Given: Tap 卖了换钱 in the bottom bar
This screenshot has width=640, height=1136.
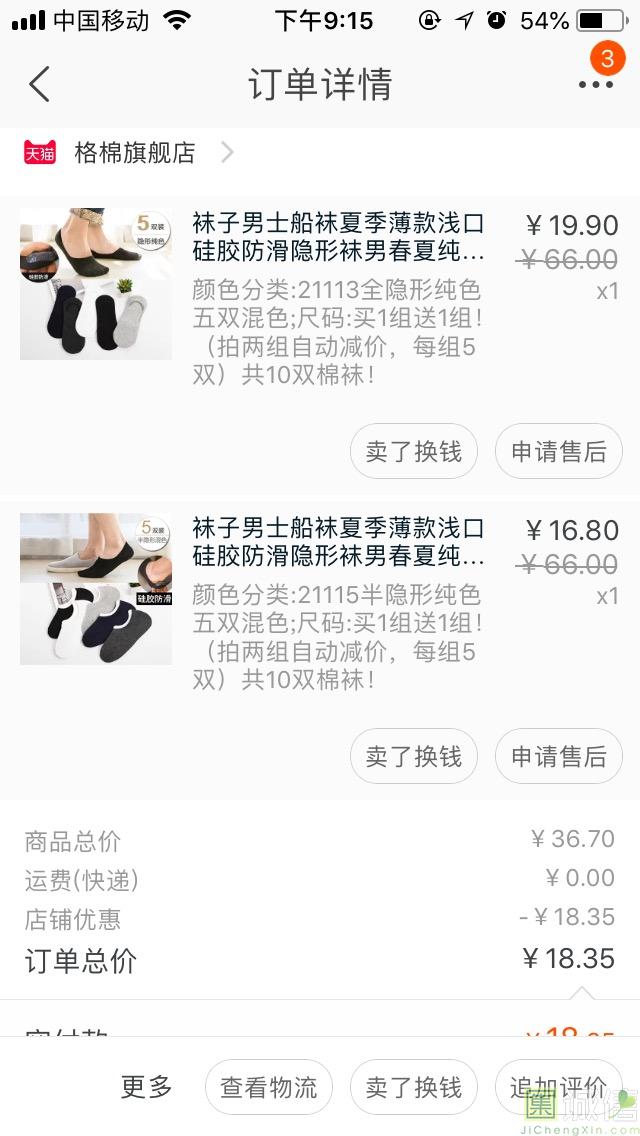Looking at the screenshot, I should click(413, 1088).
